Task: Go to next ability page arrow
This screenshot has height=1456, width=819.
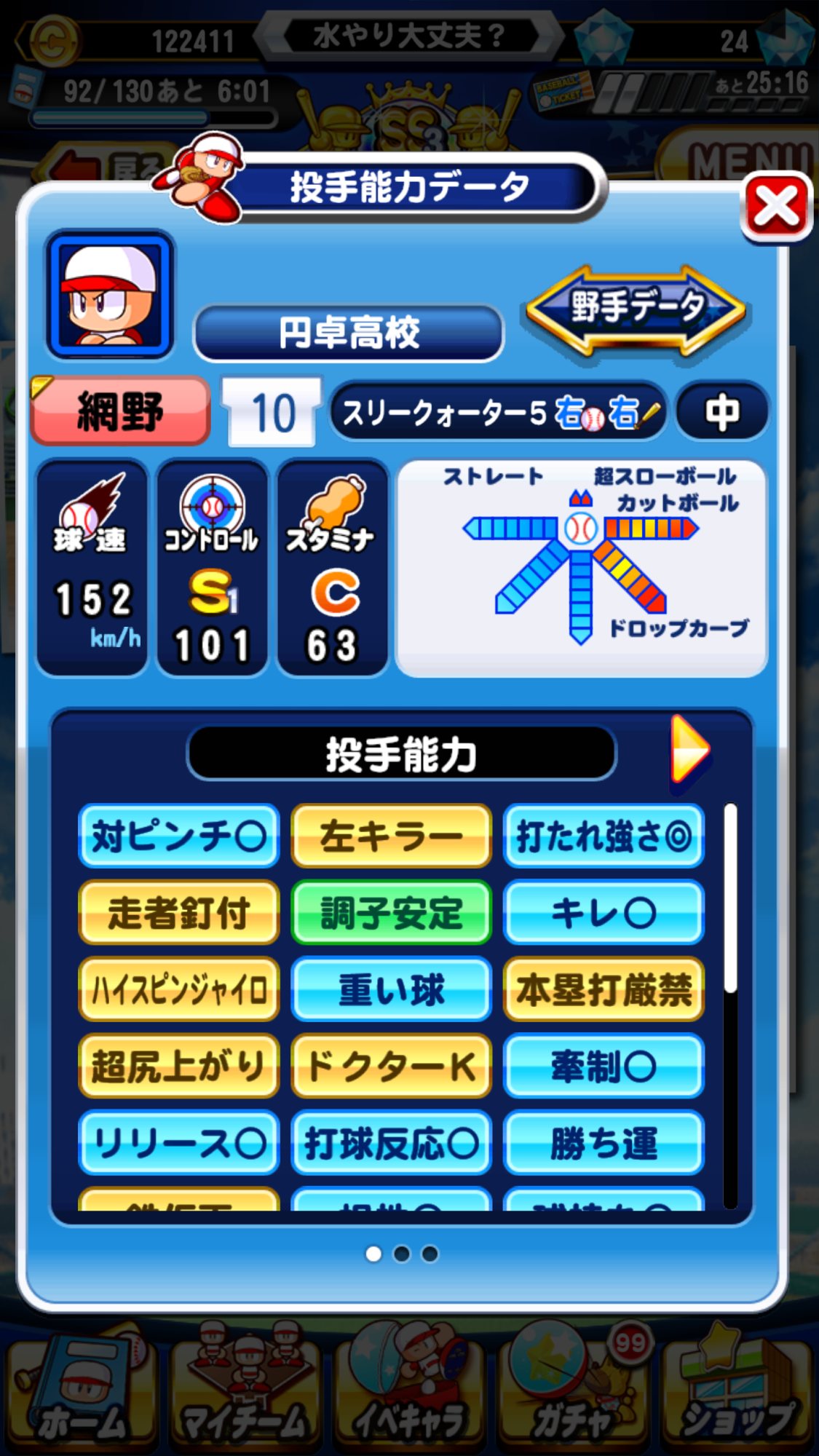Action: click(x=688, y=750)
